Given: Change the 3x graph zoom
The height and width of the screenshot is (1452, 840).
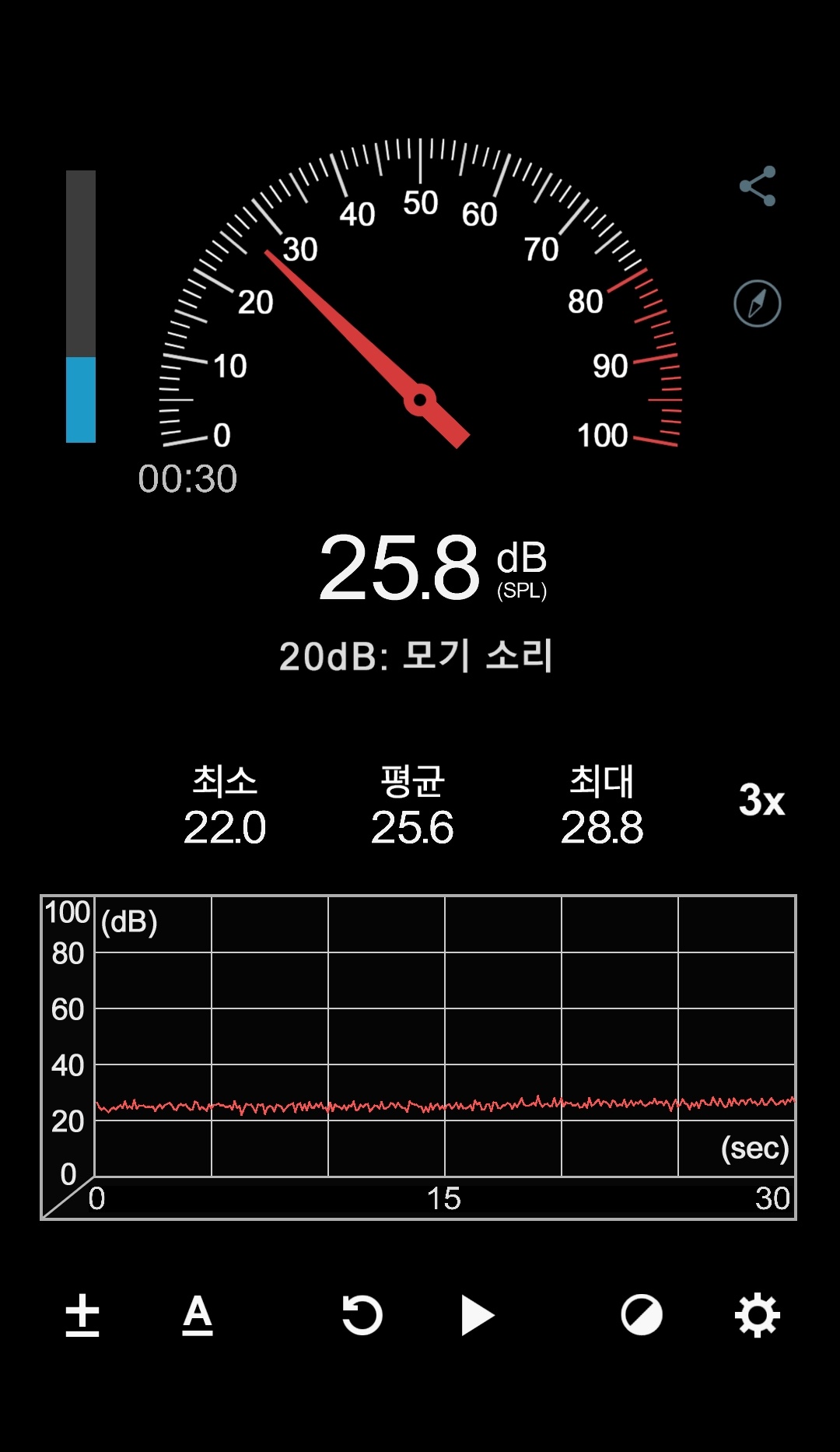Looking at the screenshot, I should 761,800.
